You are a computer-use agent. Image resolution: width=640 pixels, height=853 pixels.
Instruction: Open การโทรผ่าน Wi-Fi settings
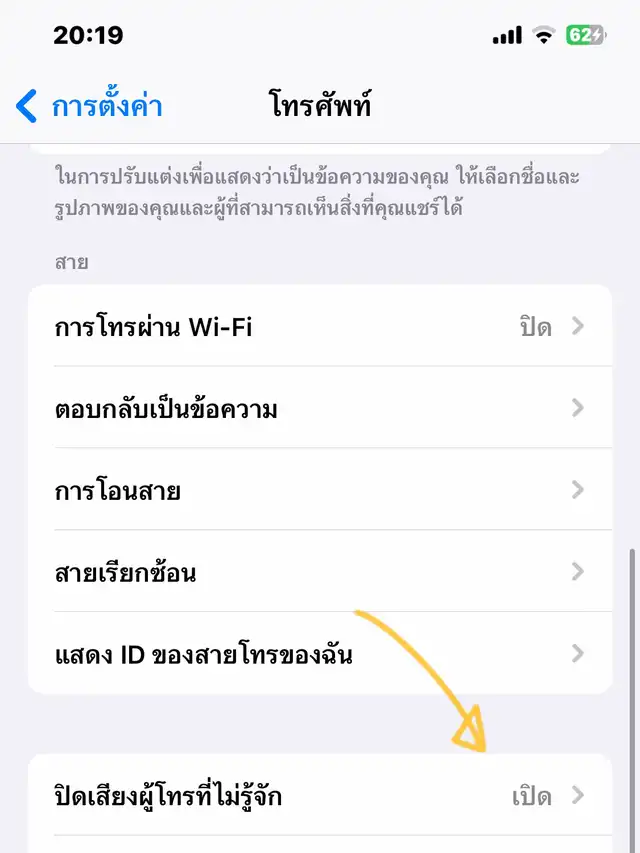click(320, 326)
